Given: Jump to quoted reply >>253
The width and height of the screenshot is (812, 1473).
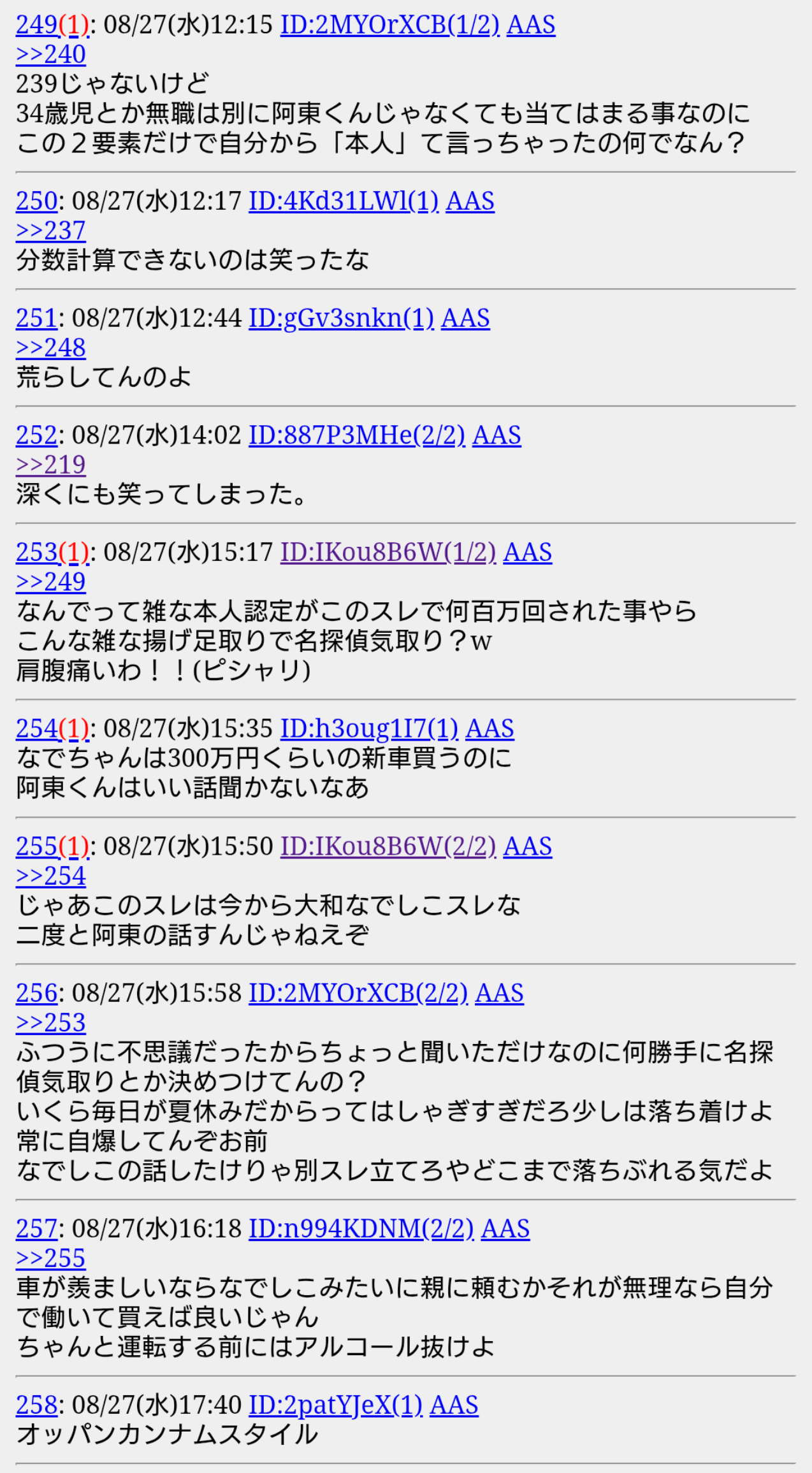Looking at the screenshot, I should 51,1023.
